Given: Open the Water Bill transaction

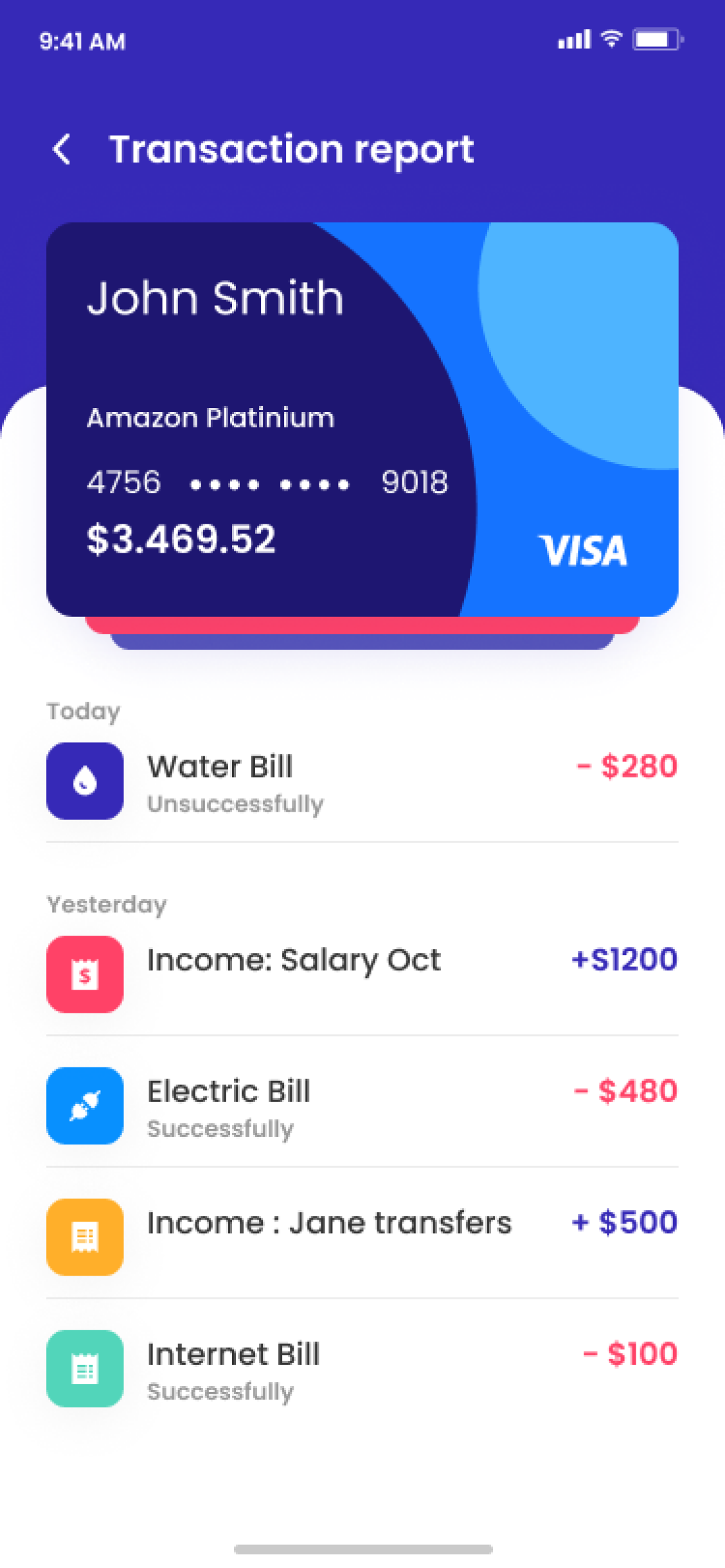Looking at the screenshot, I should click(362, 781).
